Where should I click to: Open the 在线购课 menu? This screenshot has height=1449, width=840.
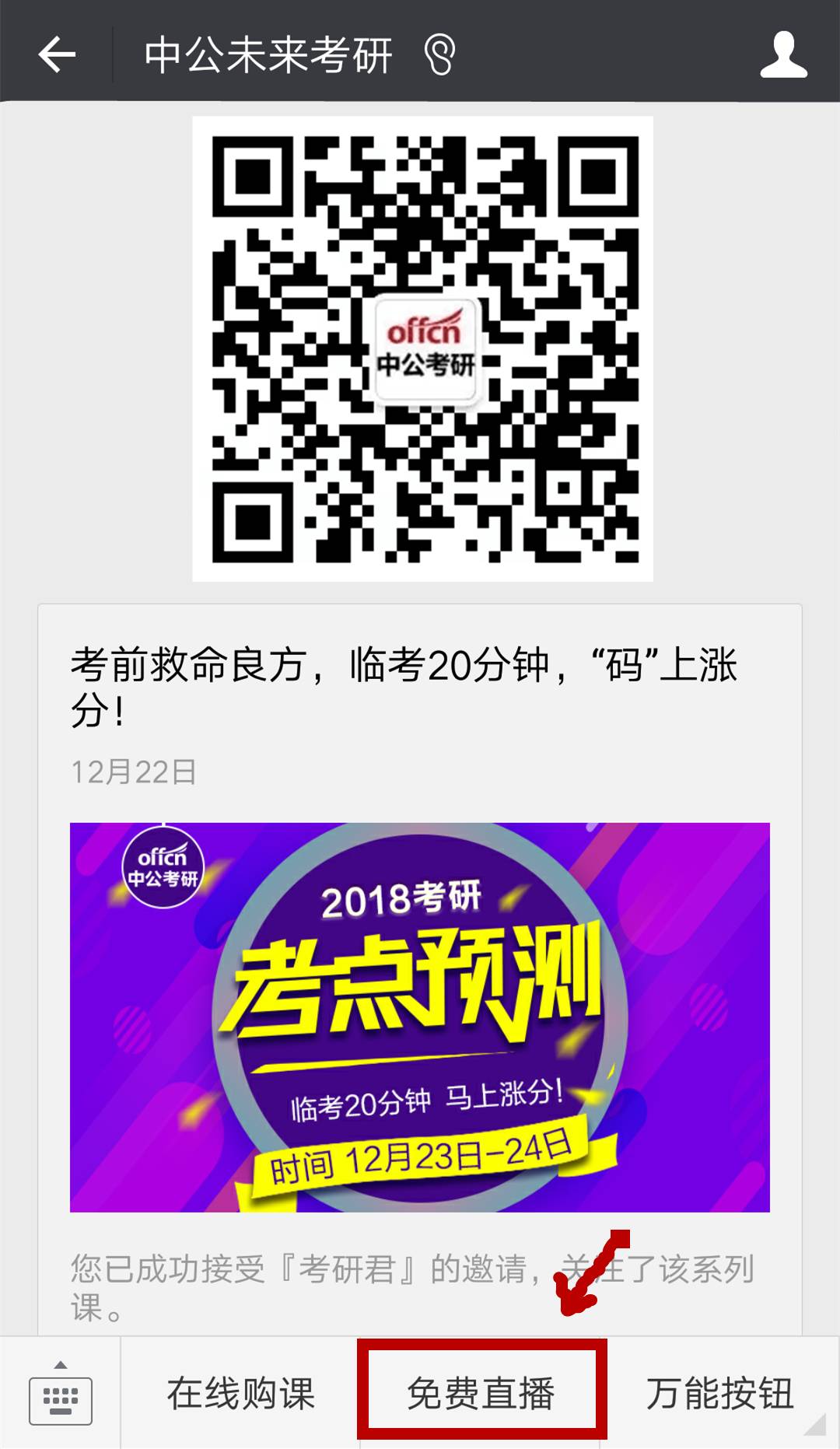point(240,1394)
